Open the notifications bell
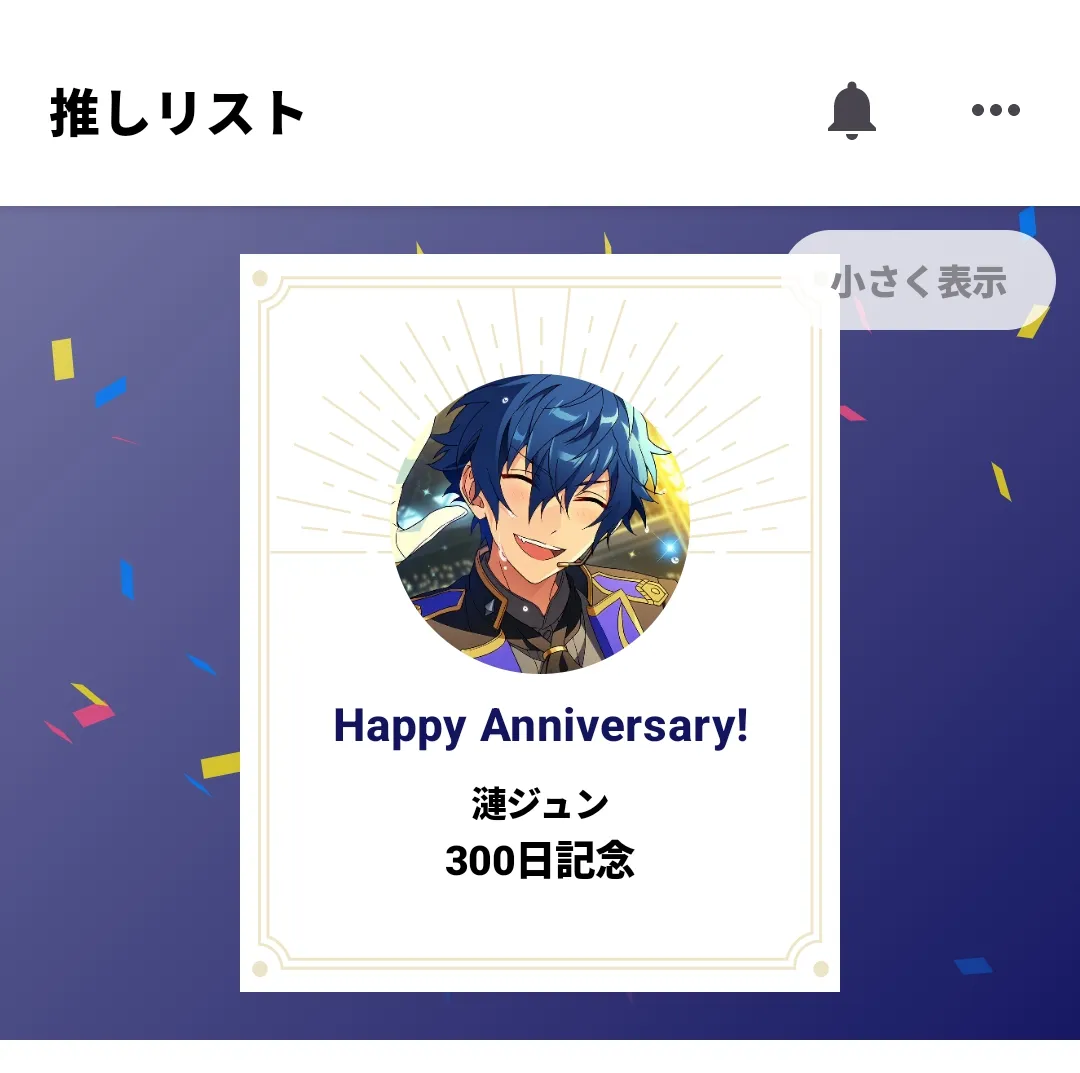 (851, 110)
